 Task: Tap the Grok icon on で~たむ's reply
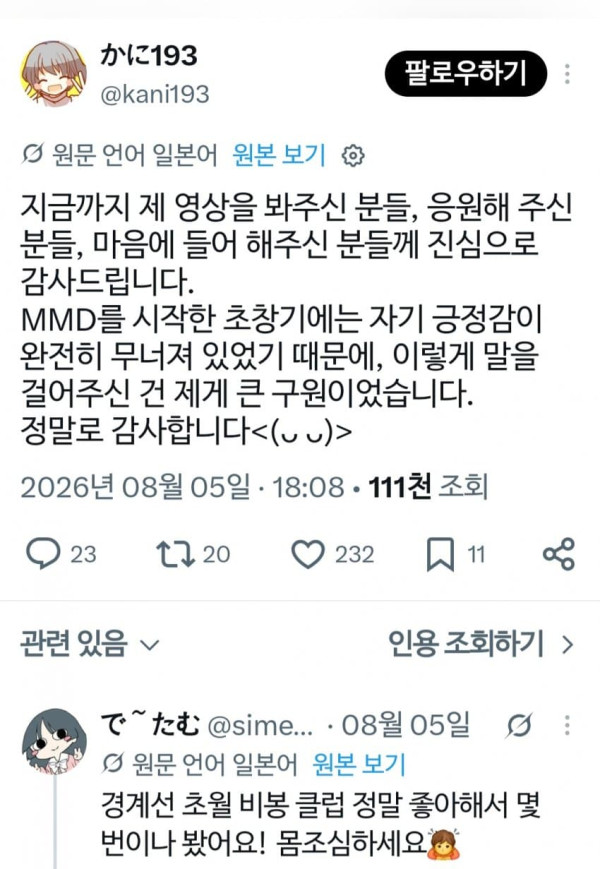coord(519,725)
